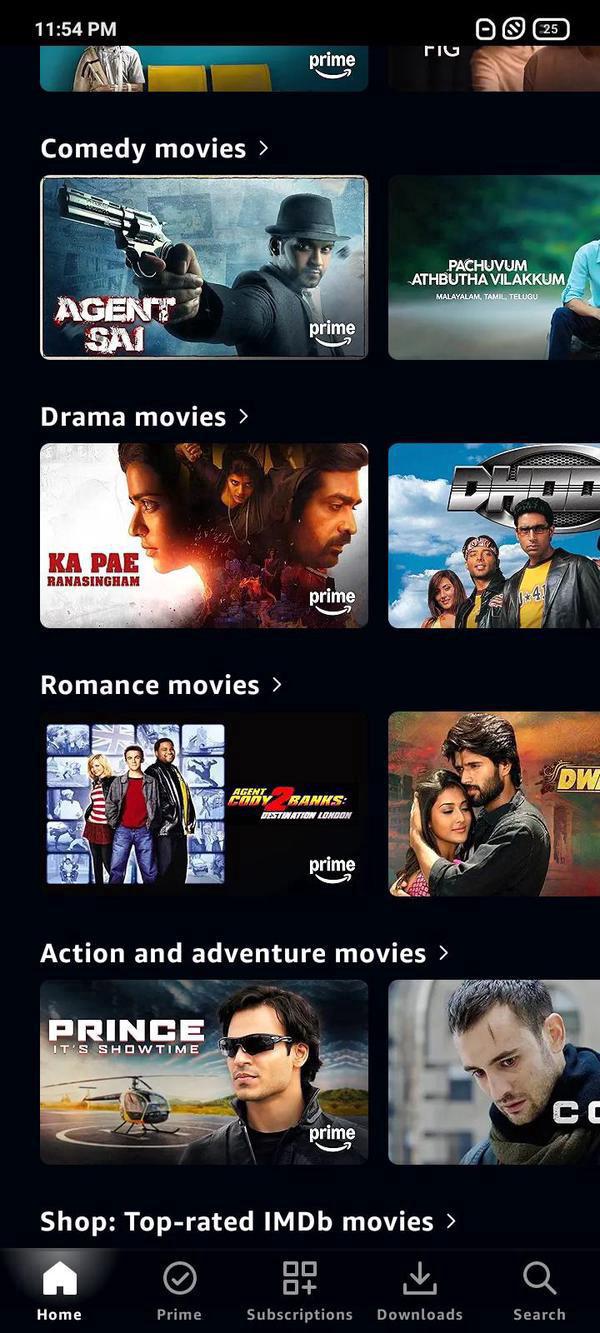
Task: View all Romance movies
Action: [x=161, y=684]
